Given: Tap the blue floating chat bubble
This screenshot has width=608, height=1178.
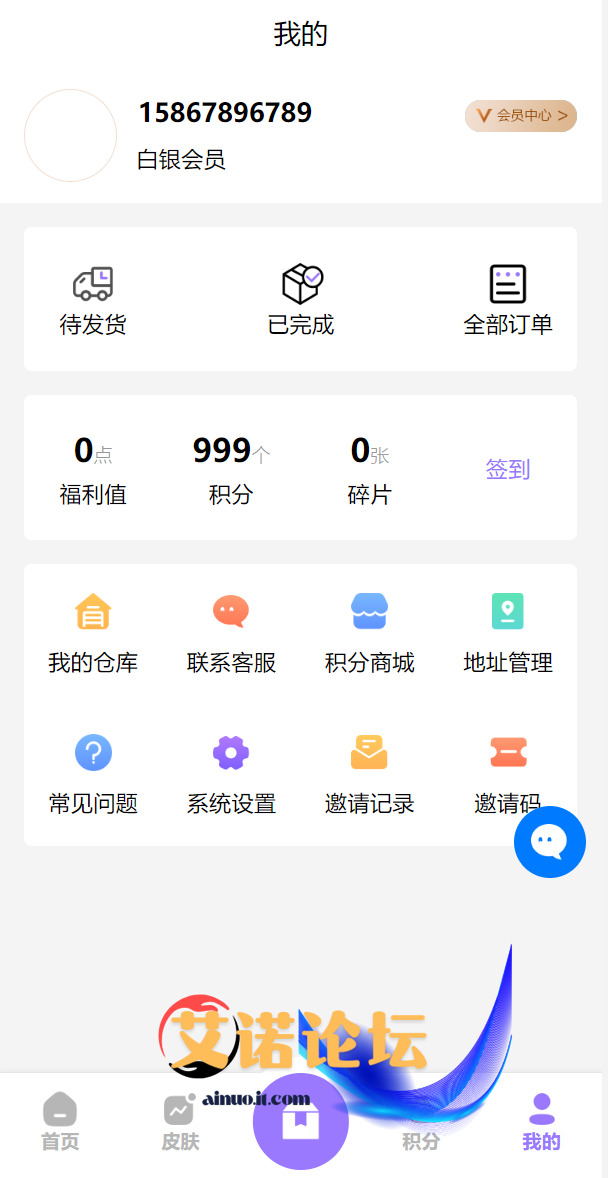Looking at the screenshot, I should [549, 842].
